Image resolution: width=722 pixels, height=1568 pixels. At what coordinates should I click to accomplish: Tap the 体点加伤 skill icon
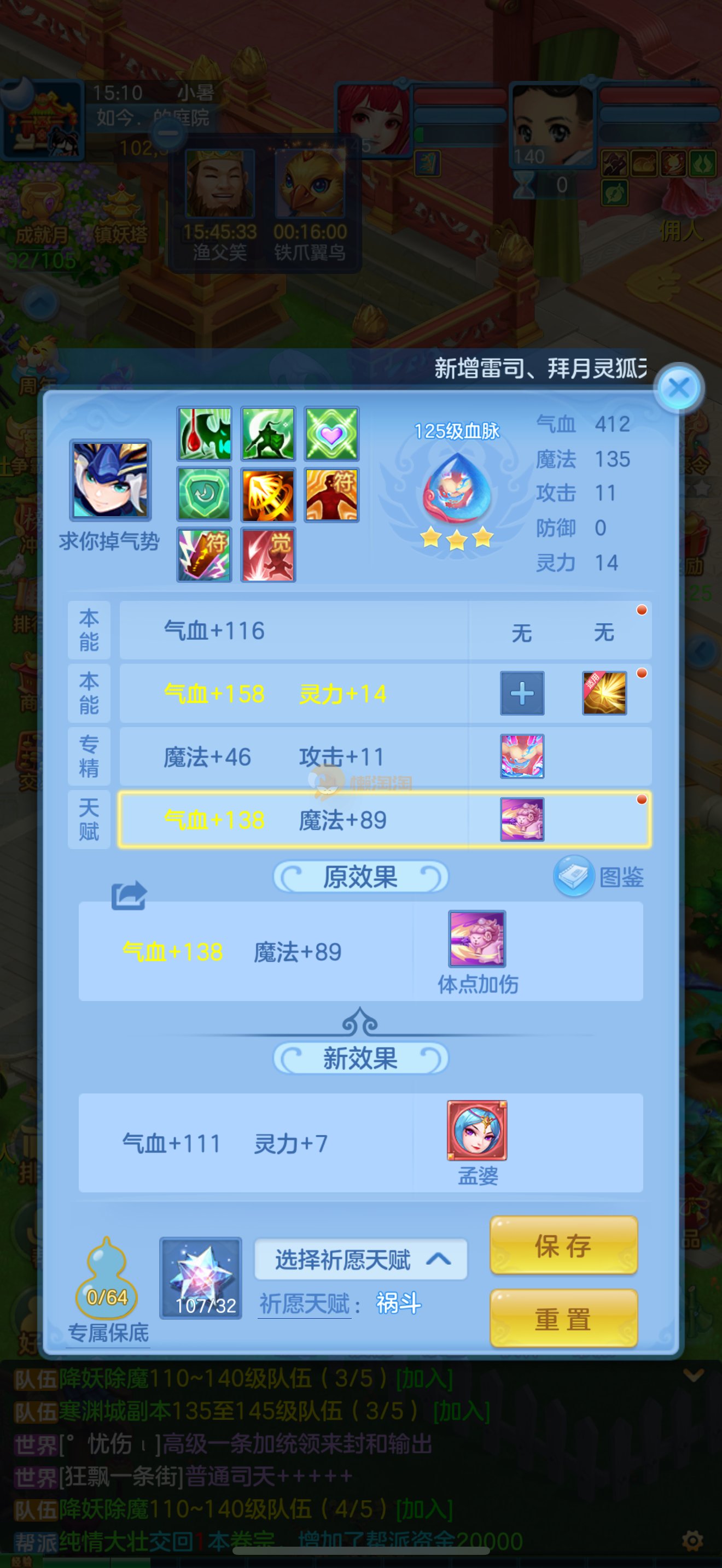point(476,938)
